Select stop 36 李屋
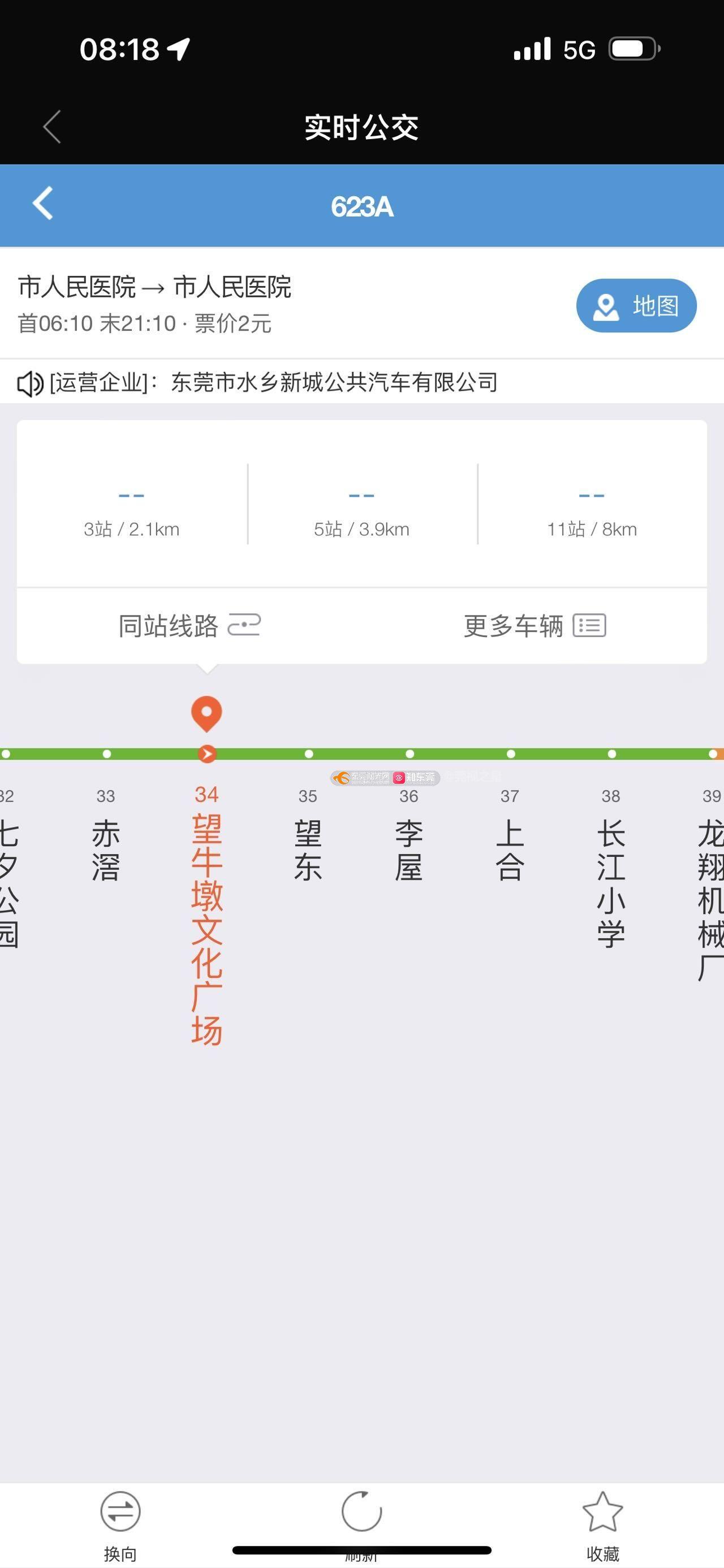The width and height of the screenshot is (724, 1568). pyautogui.click(x=409, y=850)
